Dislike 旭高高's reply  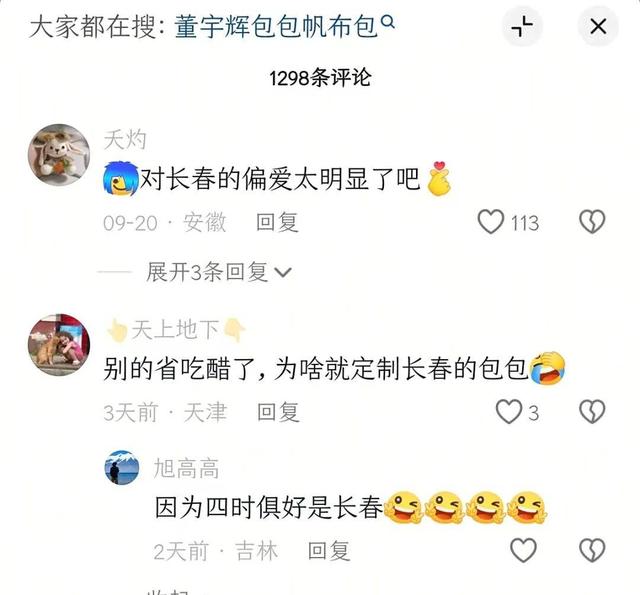(x=593, y=549)
